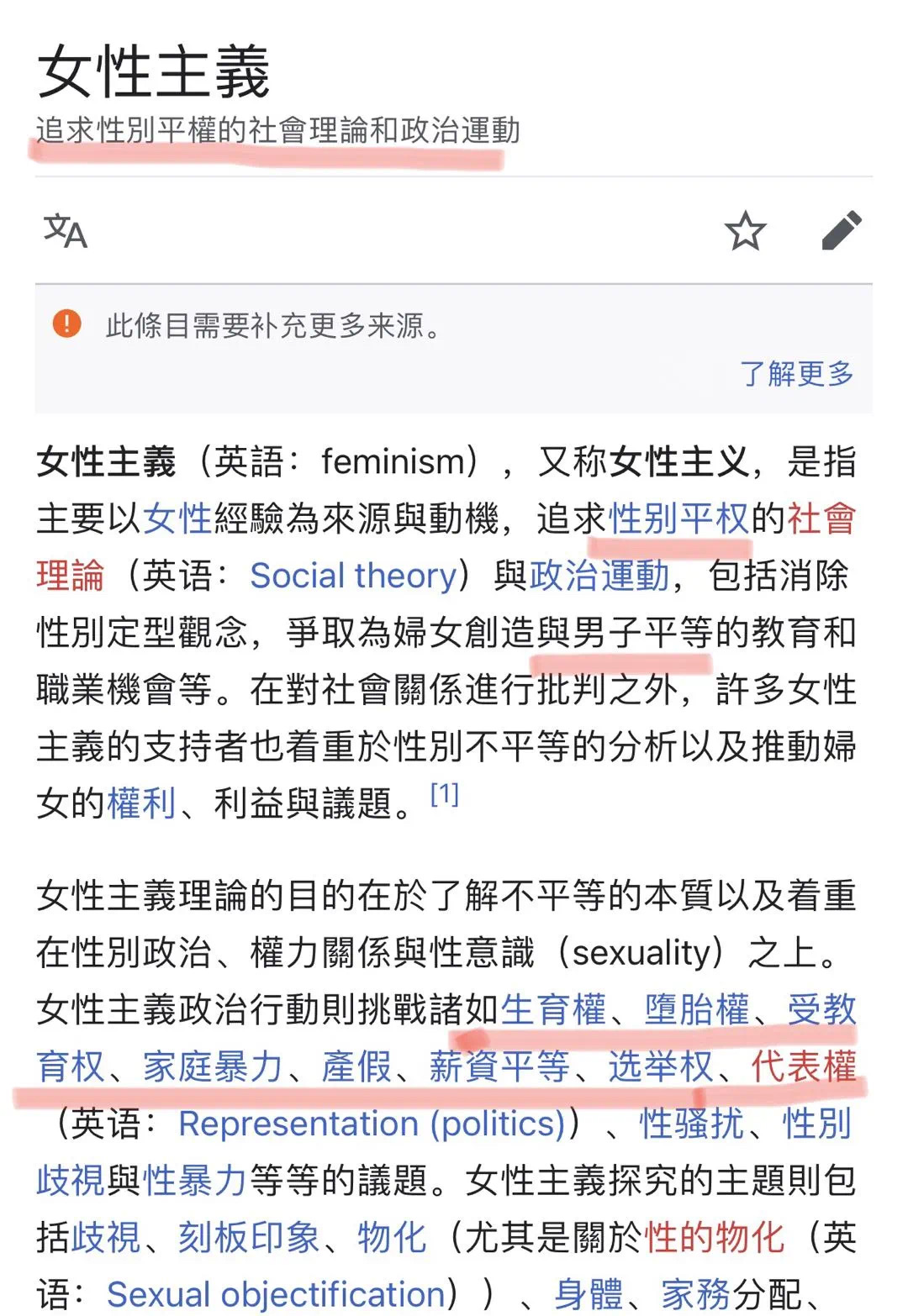Image resolution: width=908 pixels, height=1316 pixels.
Task: Open the 薪資平等 link
Action: [x=499, y=1066]
